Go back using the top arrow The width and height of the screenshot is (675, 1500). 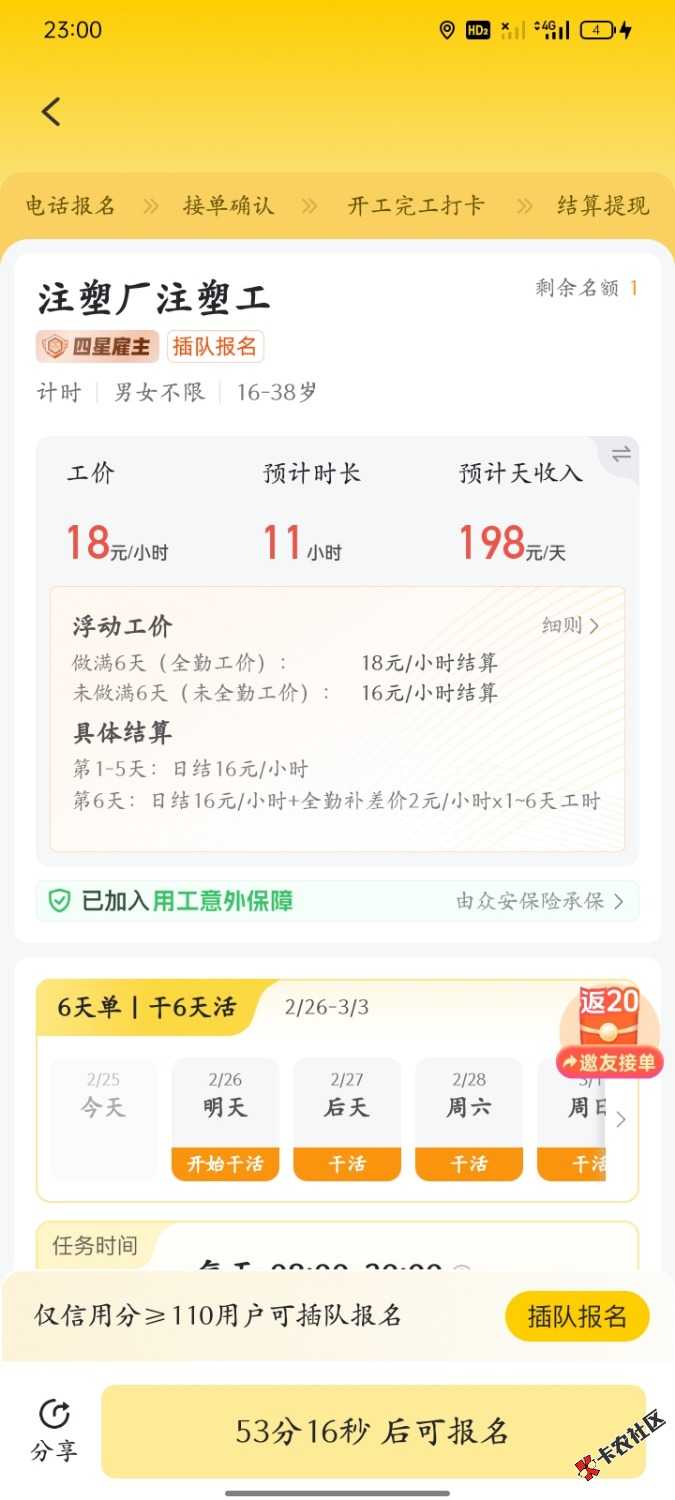click(x=52, y=111)
